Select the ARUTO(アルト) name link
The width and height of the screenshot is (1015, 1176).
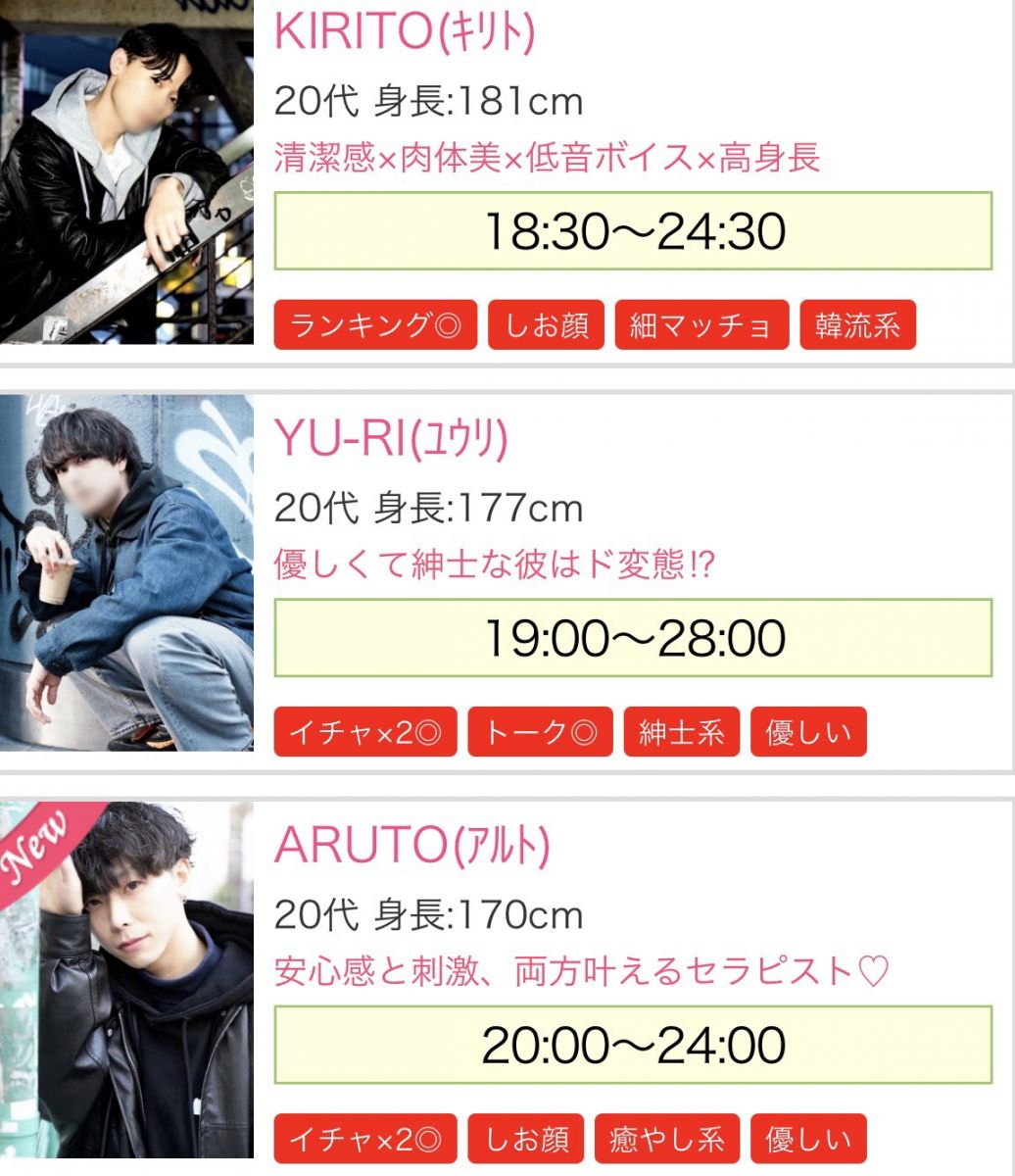click(412, 846)
